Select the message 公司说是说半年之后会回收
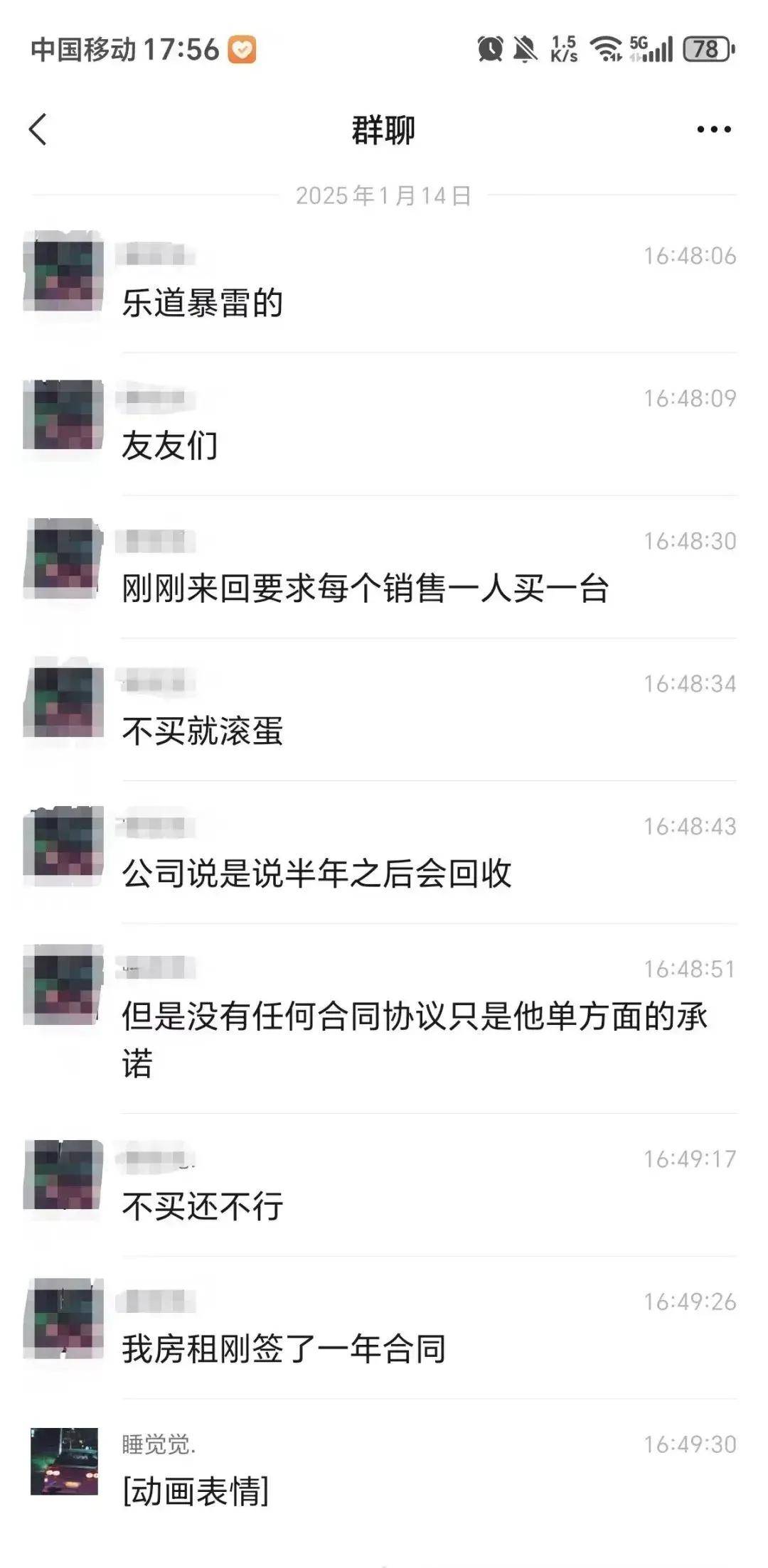Screen dimensions: 768x1568 pos(316,874)
